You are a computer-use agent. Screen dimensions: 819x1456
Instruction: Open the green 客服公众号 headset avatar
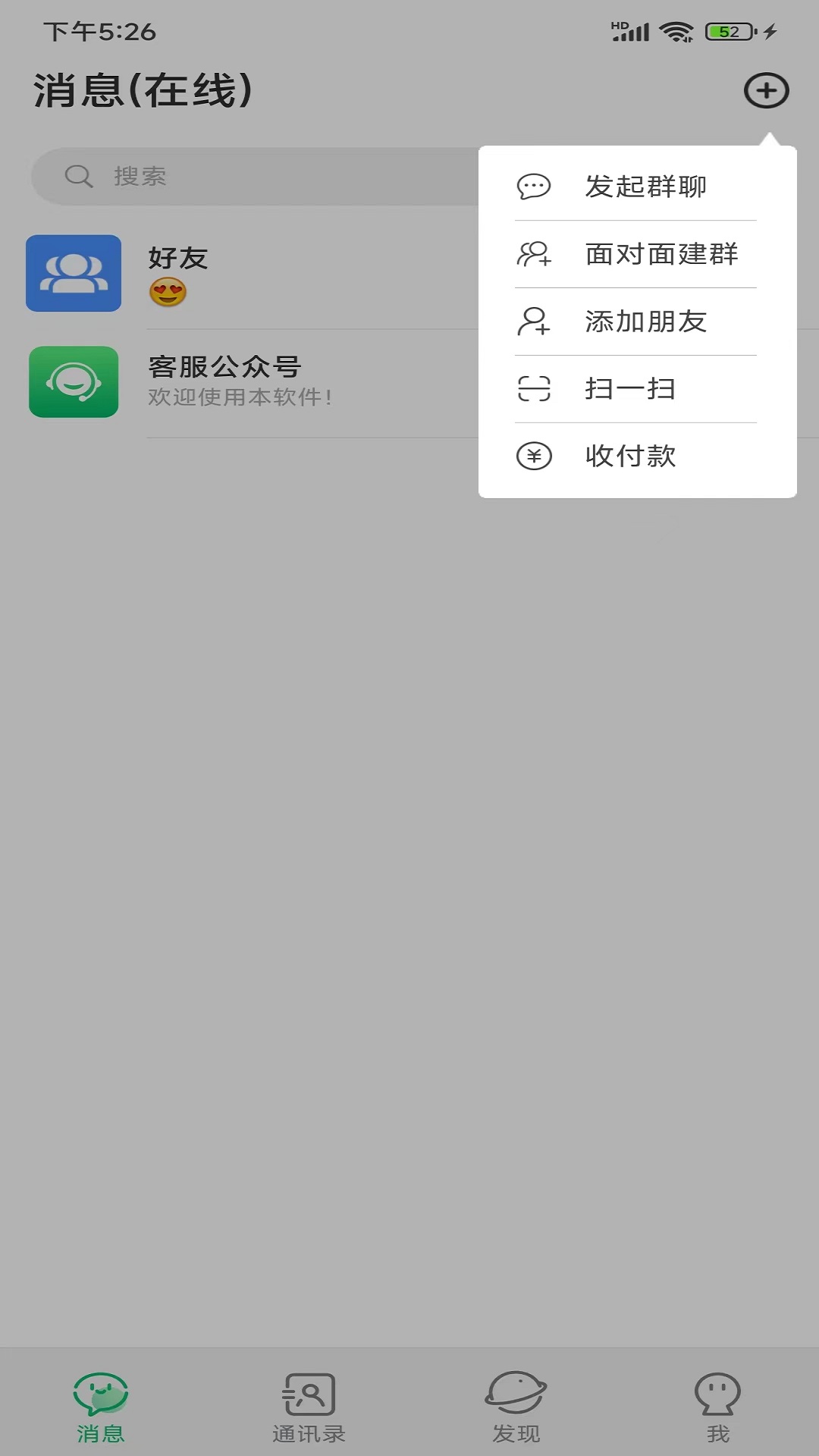click(74, 383)
